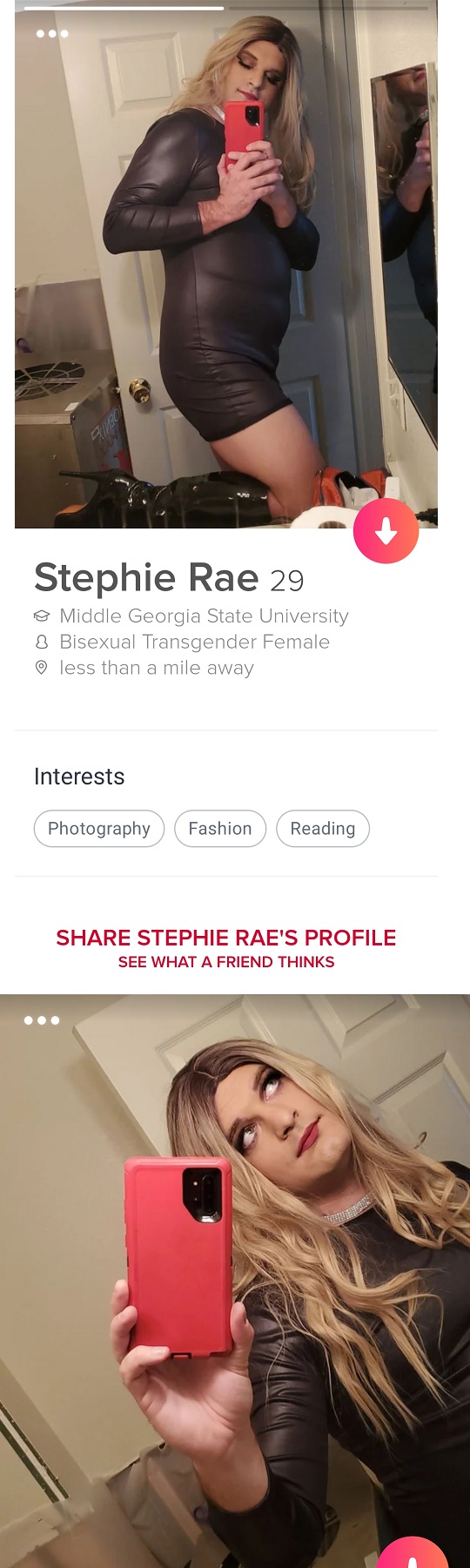Open the three-dot menu on the top photo
Viewport: 470px width, 1568px height.
(52, 34)
